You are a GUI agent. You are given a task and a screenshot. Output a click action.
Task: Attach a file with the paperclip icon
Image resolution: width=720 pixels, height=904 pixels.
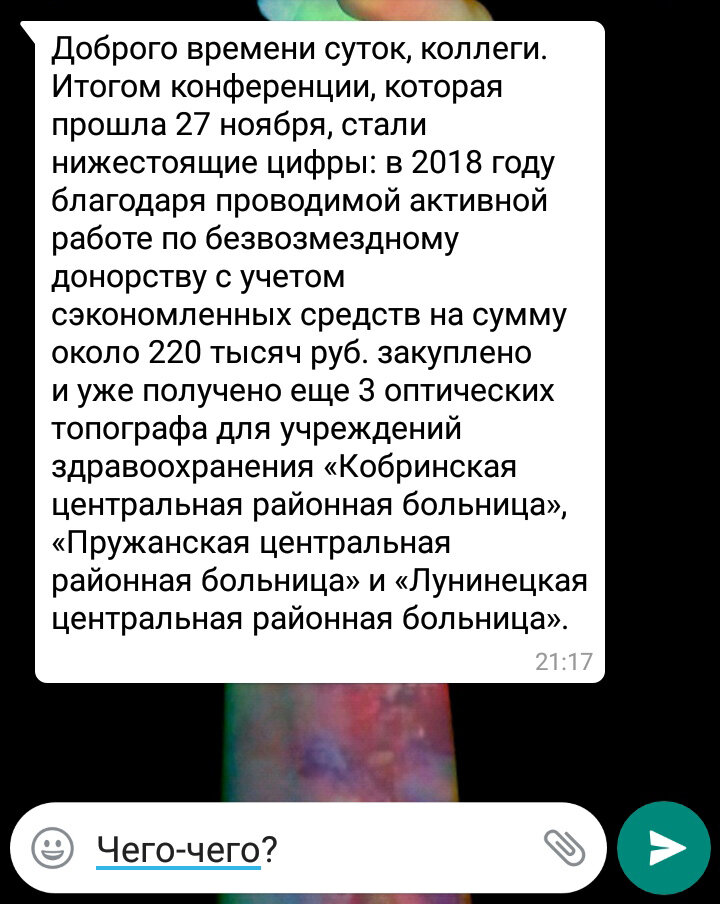[564, 849]
